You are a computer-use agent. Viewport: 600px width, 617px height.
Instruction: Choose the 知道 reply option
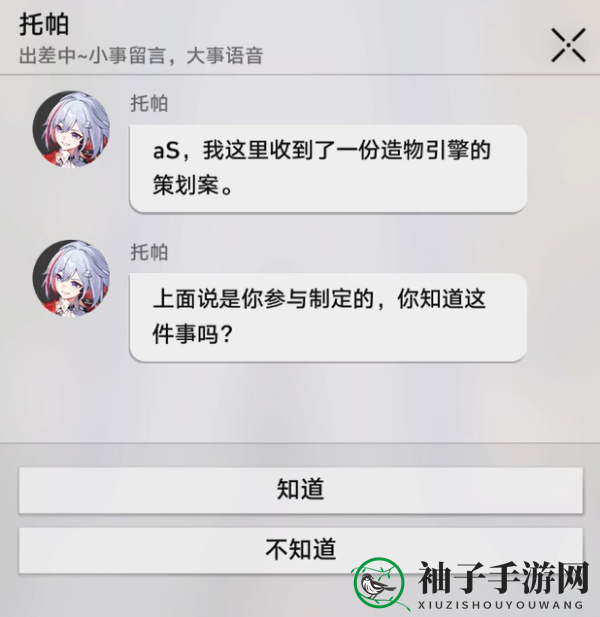[300, 490]
